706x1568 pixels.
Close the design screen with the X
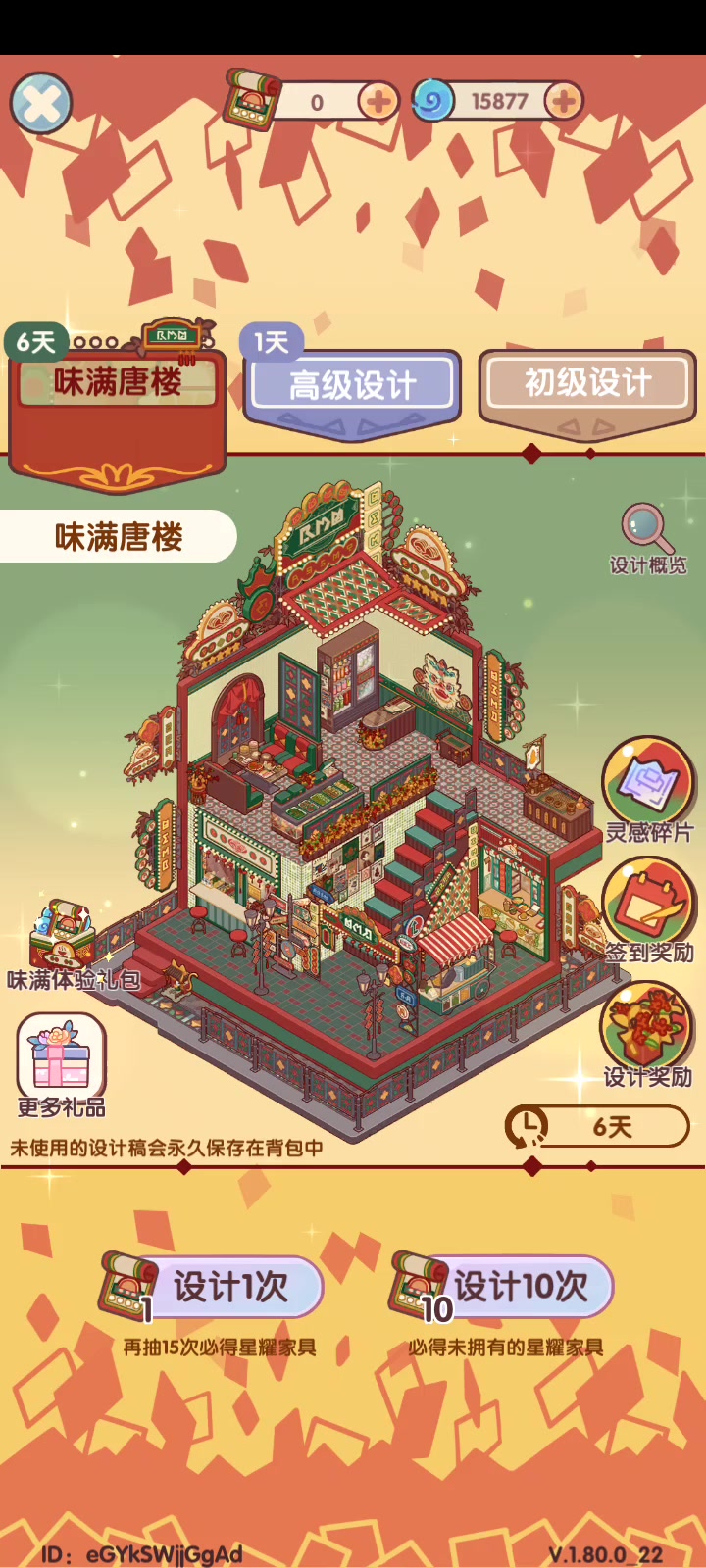coord(41,103)
